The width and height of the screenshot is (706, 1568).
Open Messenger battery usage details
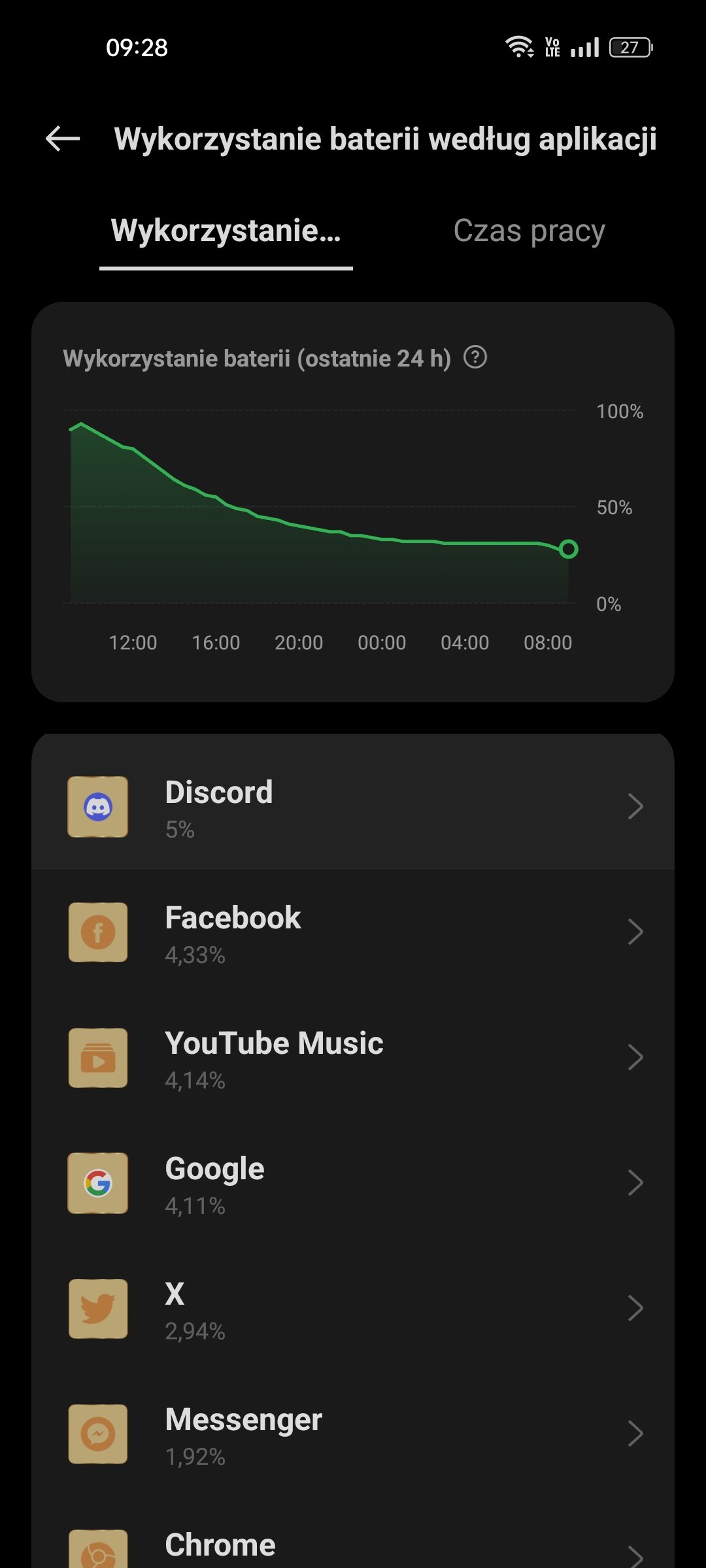353,1434
